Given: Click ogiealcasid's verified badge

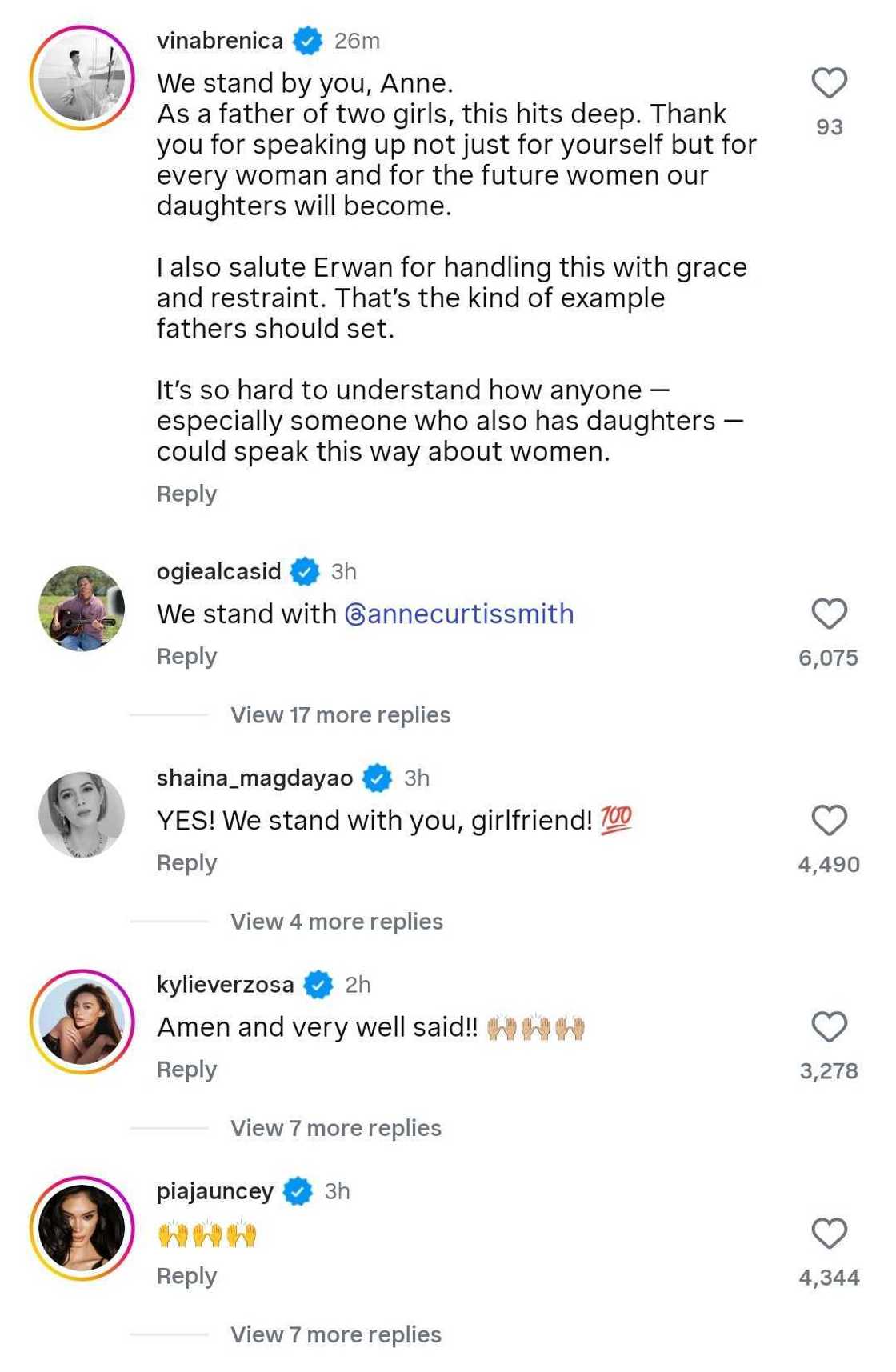Looking at the screenshot, I should click(x=302, y=571).
